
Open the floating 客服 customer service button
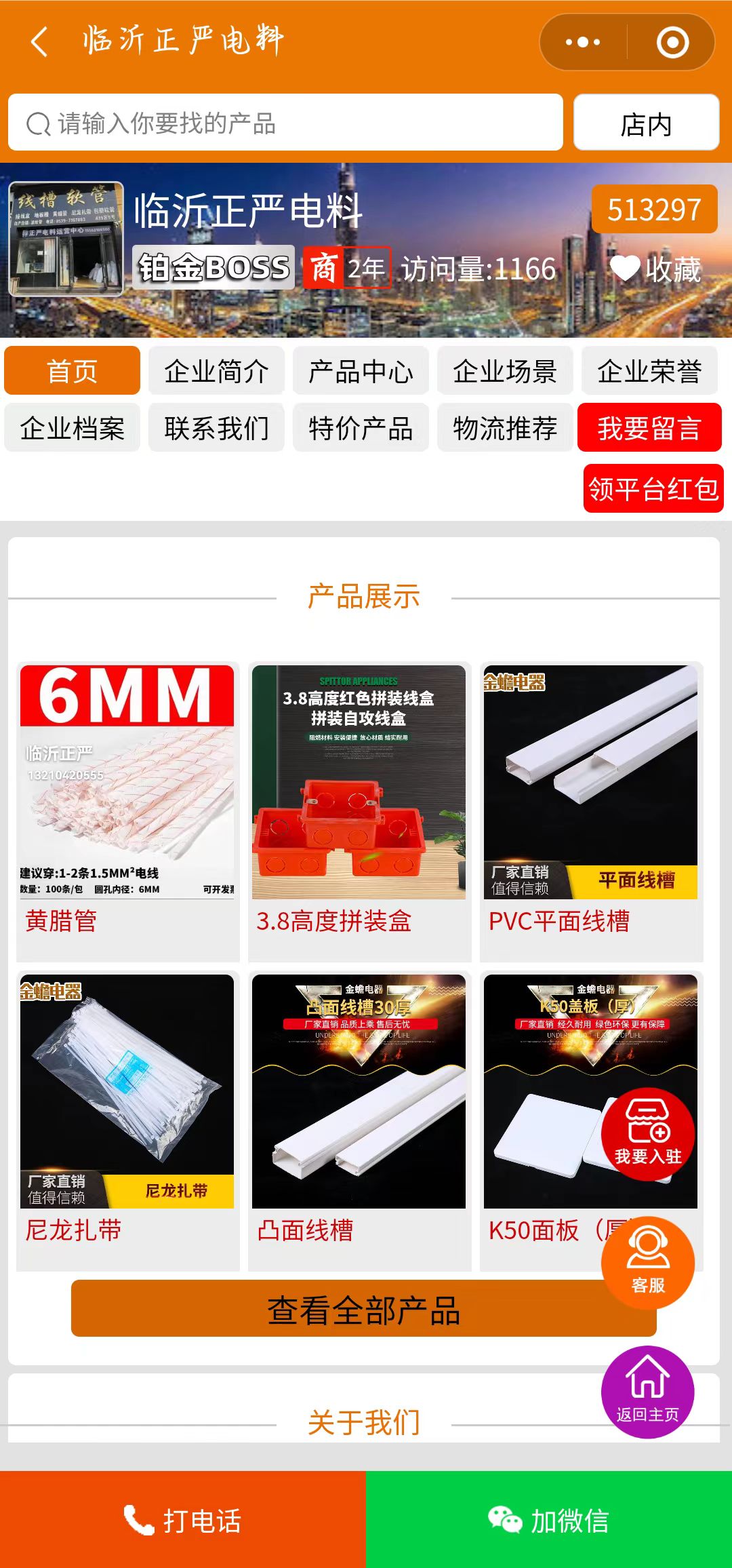648,1262
